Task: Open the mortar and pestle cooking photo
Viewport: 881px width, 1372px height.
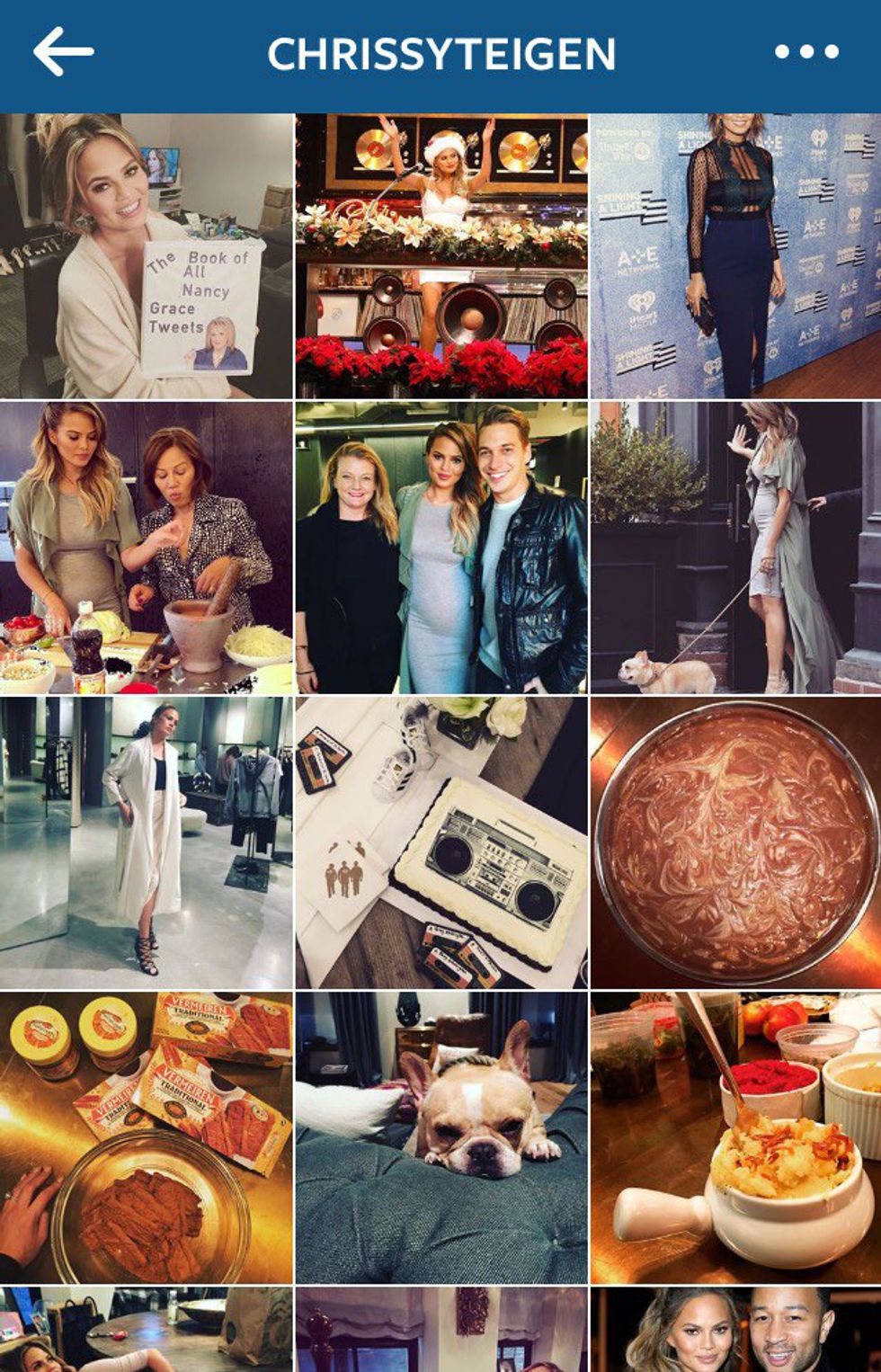Action: coord(147,548)
